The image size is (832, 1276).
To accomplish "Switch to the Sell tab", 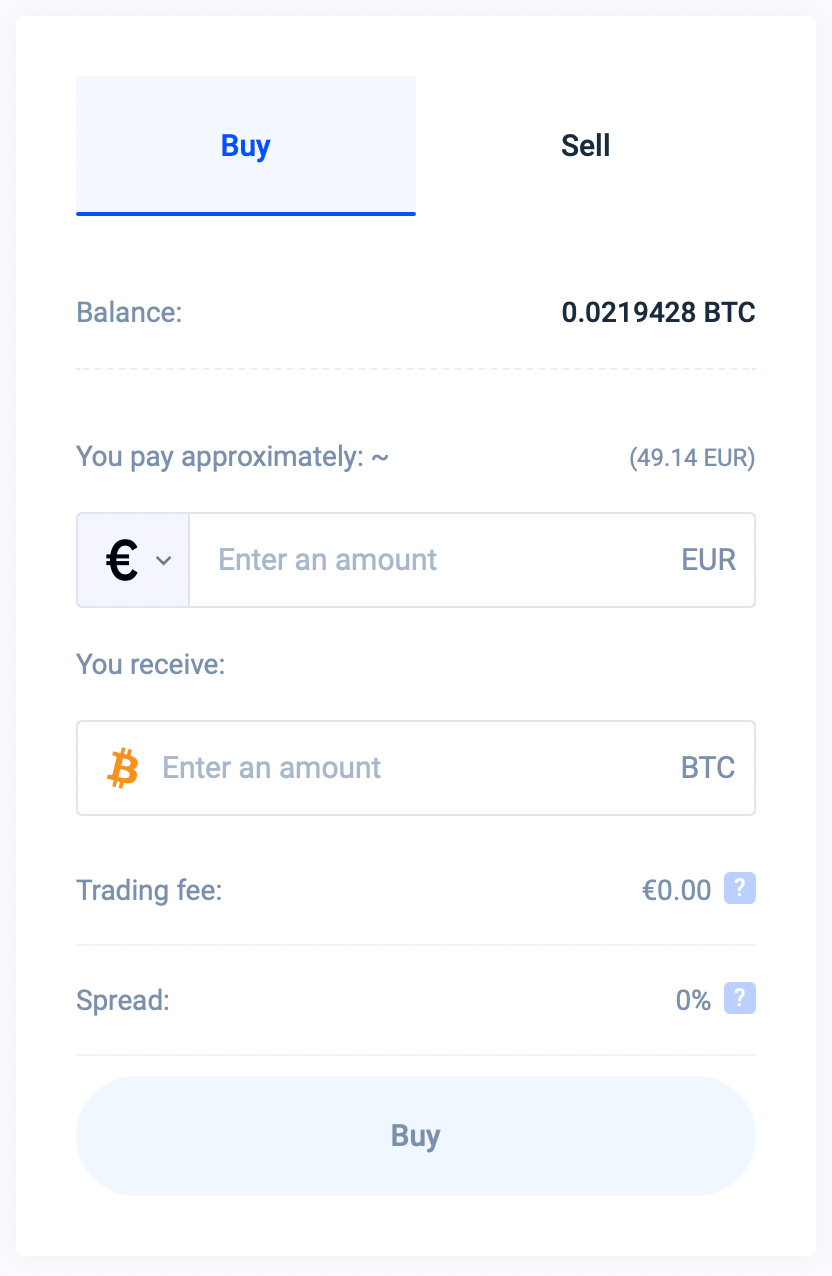I will (585, 146).
